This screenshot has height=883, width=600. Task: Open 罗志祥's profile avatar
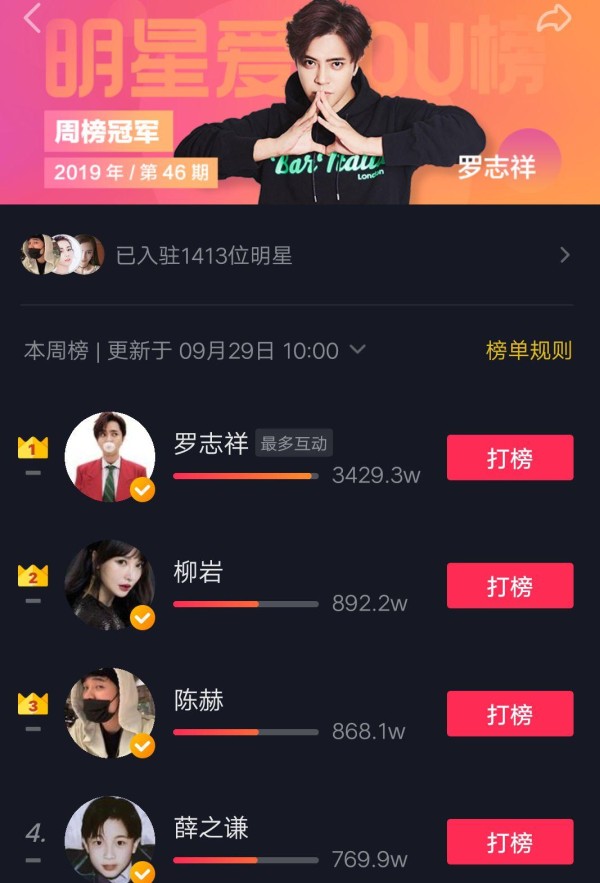tap(109, 457)
